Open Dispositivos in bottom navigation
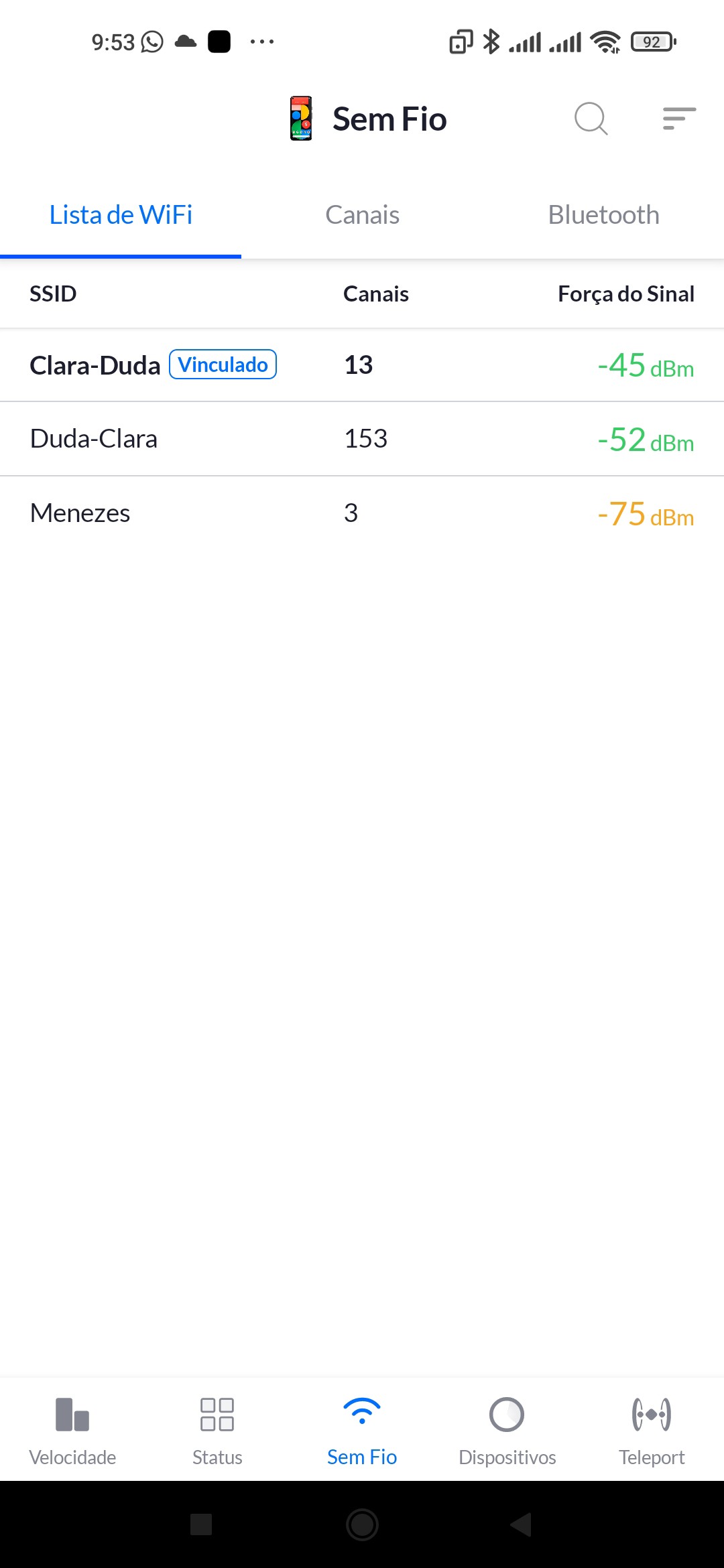 [x=507, y=1431]
